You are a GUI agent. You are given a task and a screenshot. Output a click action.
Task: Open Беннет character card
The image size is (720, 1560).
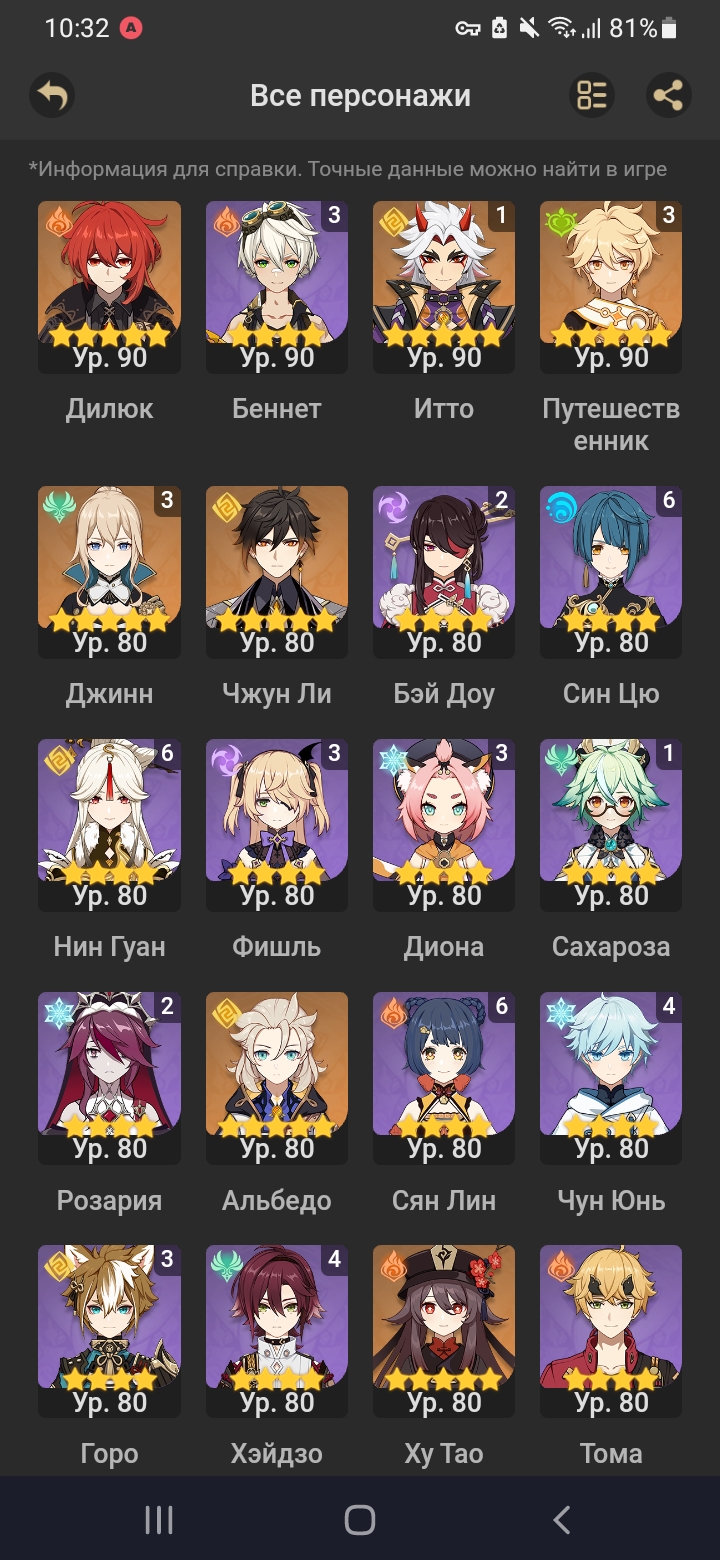277,287
